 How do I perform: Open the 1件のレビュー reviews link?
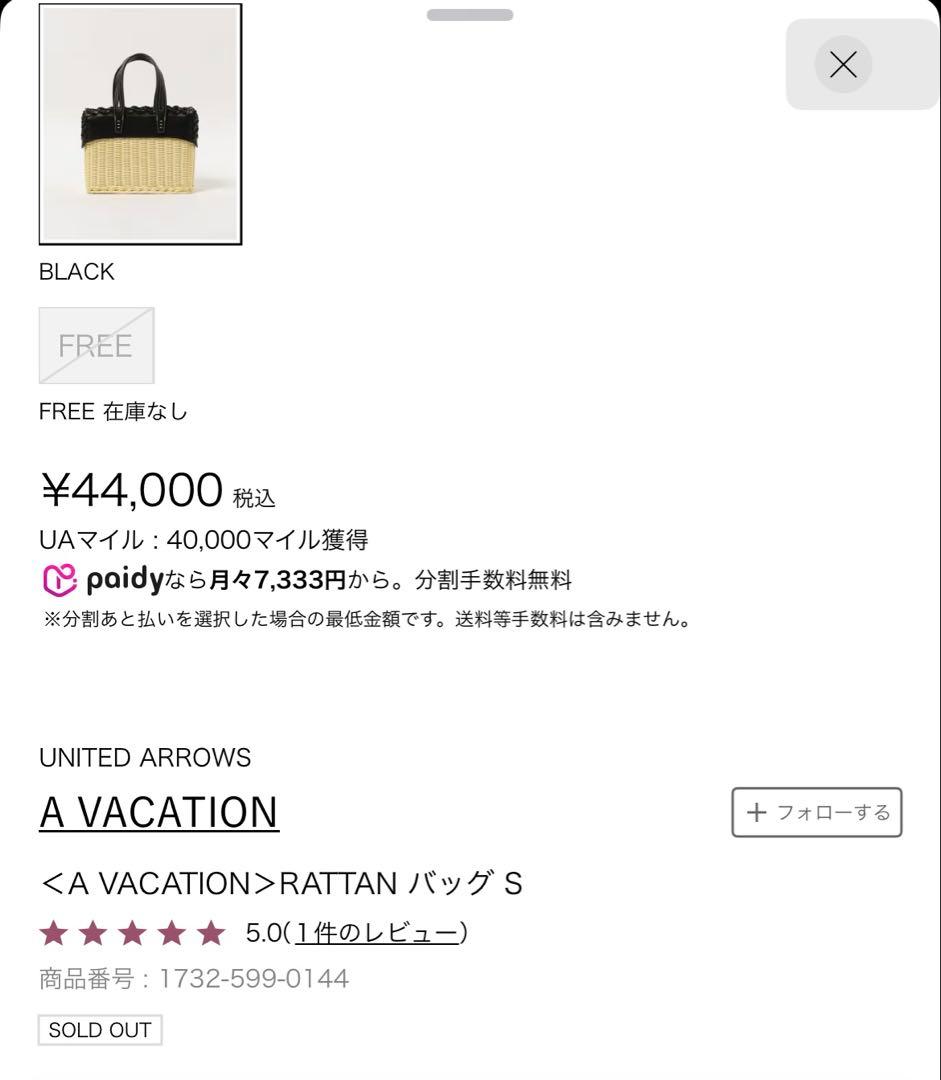(378, 932)
